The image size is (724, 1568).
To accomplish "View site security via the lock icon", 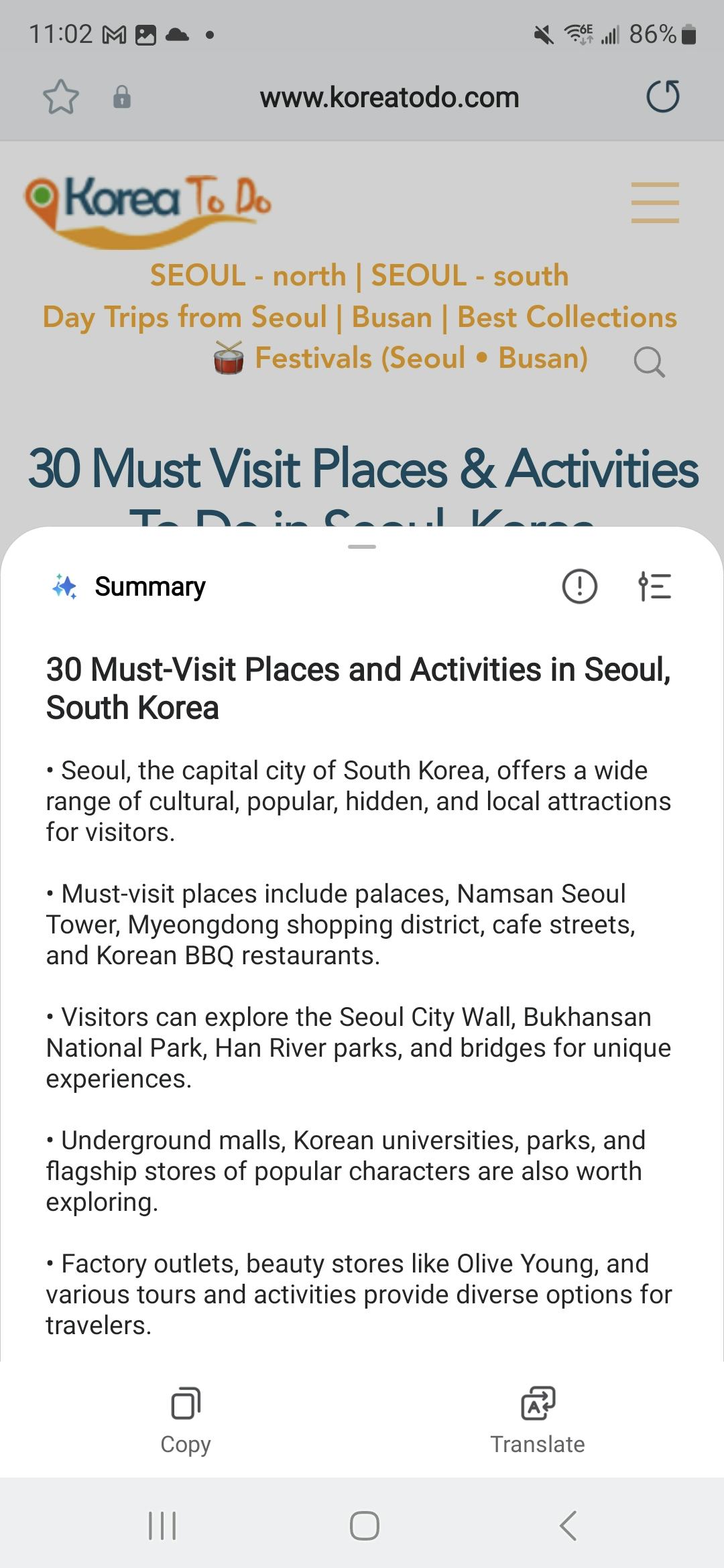I will [121, 97].
